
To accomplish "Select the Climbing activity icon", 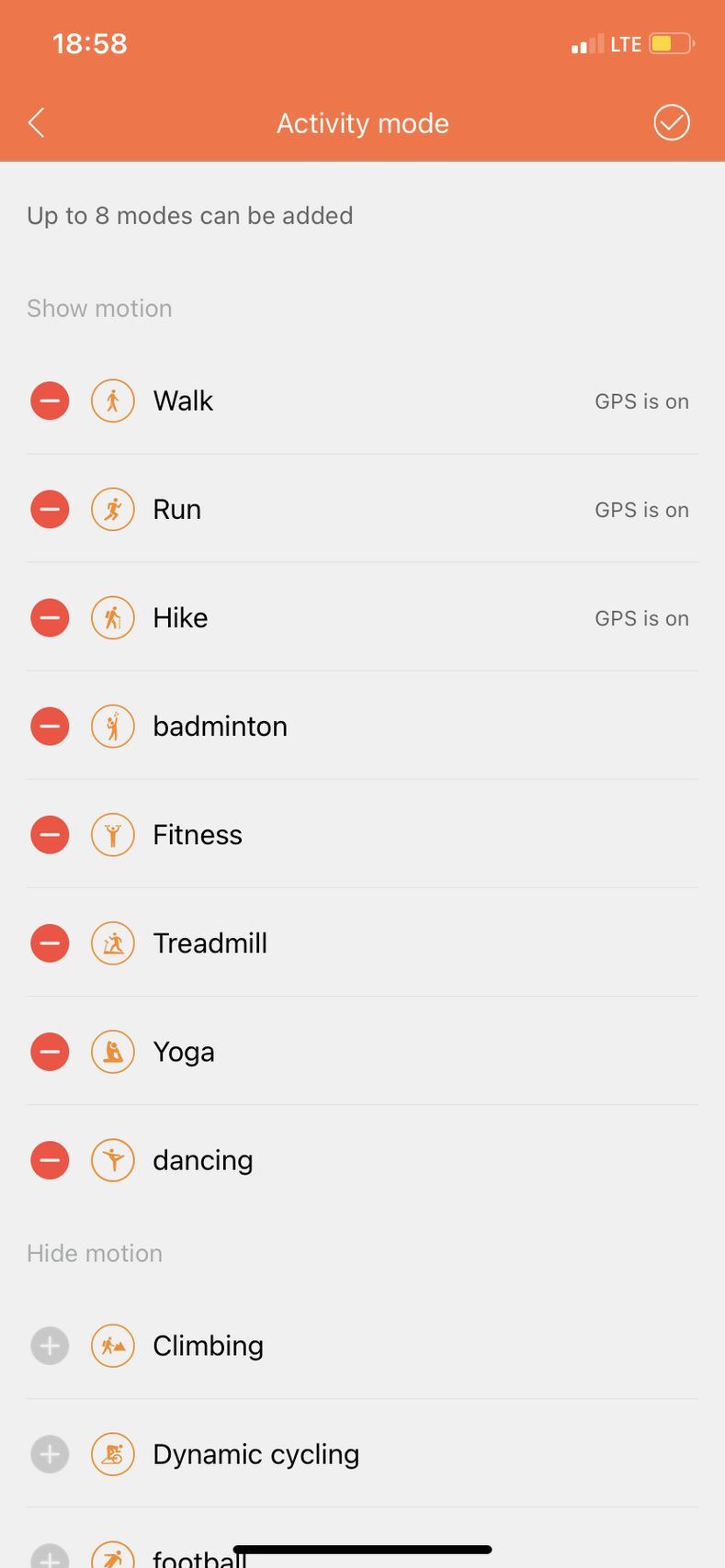I will tap(112, 1345).
